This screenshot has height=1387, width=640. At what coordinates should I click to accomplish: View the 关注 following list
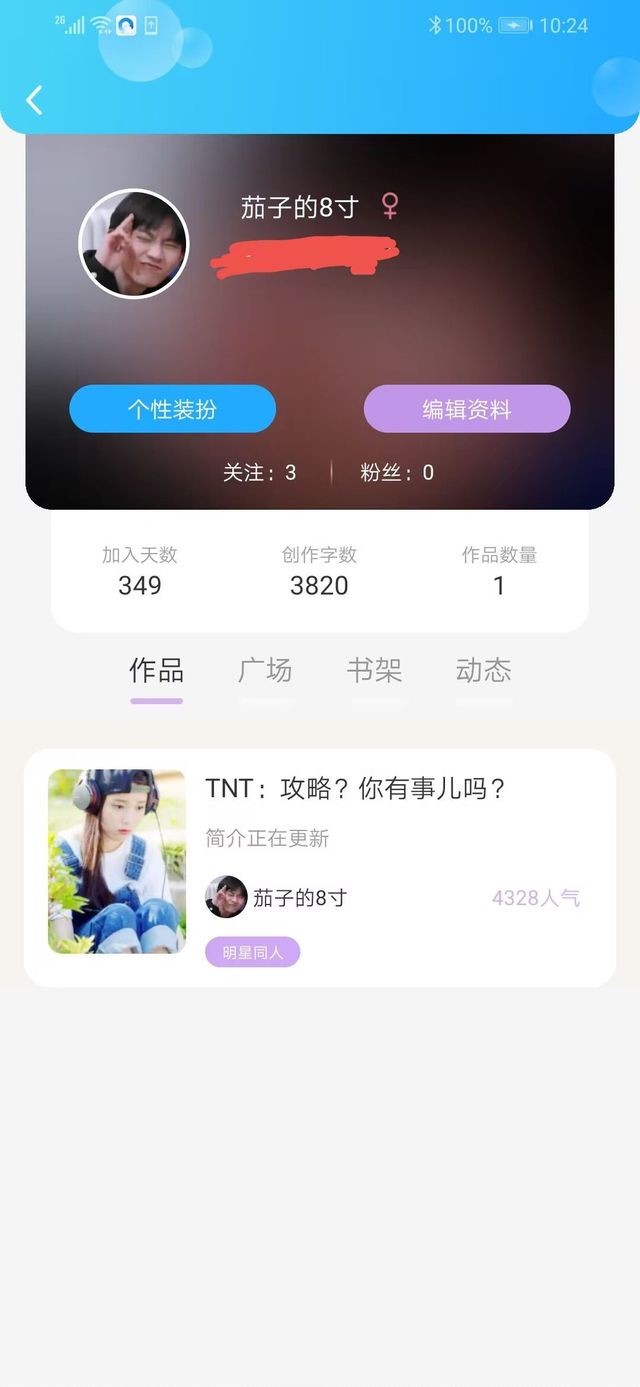pyautogui.click(x=259, y=473)
